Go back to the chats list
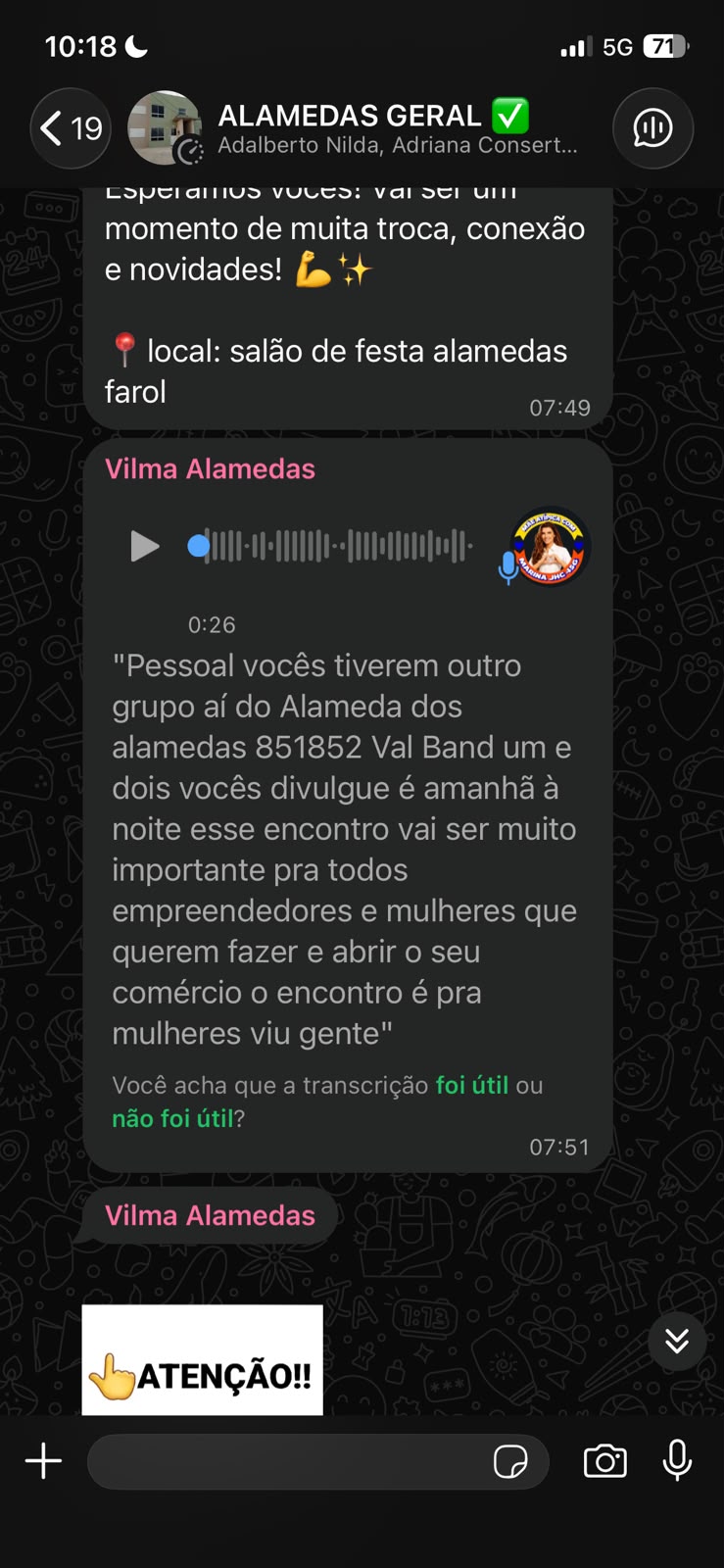The height and width of the screenshot is (1568, 724). (x=72, y=128)
